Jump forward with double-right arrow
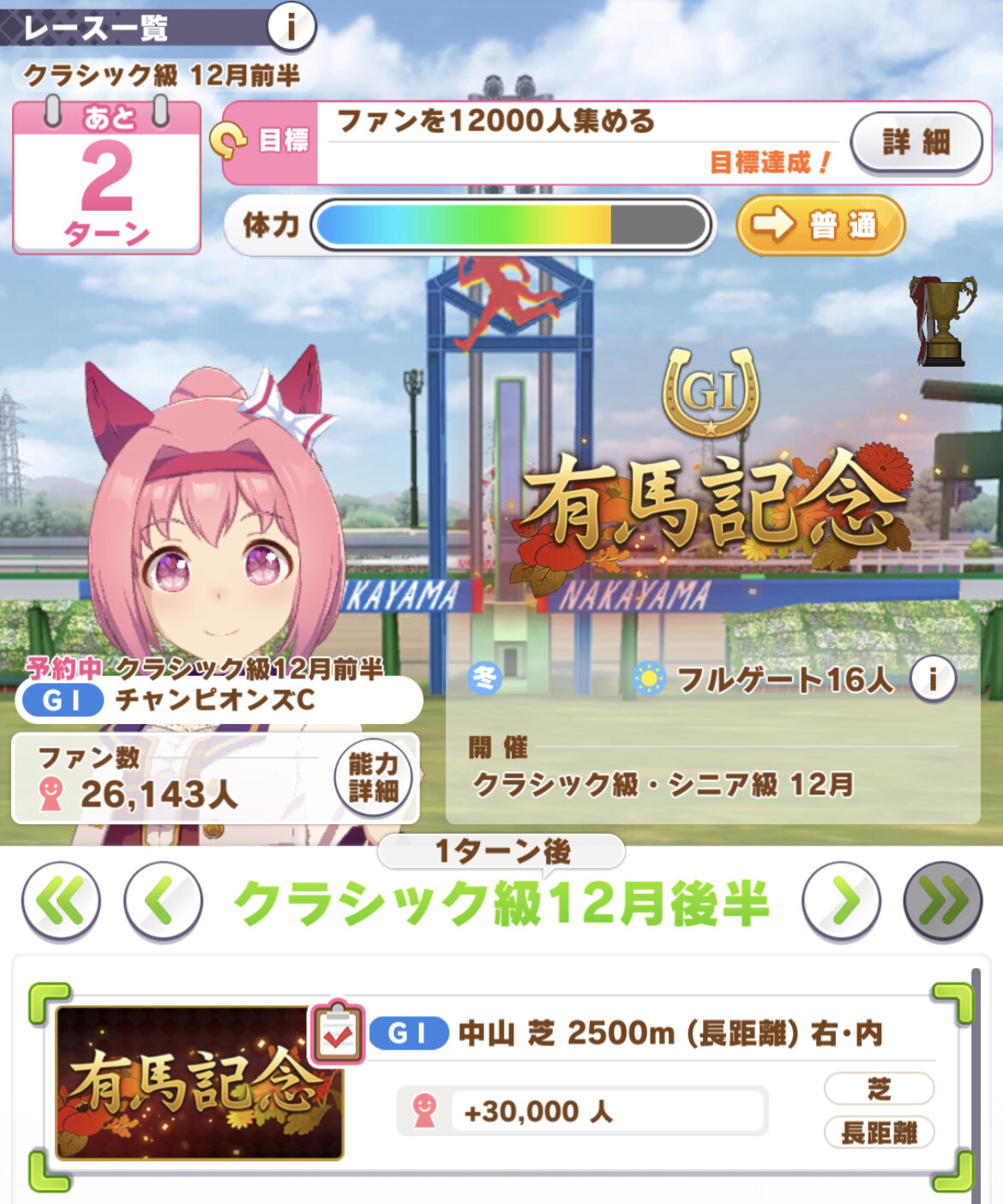Viewport: 1003px width, 1204px height. click(942, 902)
